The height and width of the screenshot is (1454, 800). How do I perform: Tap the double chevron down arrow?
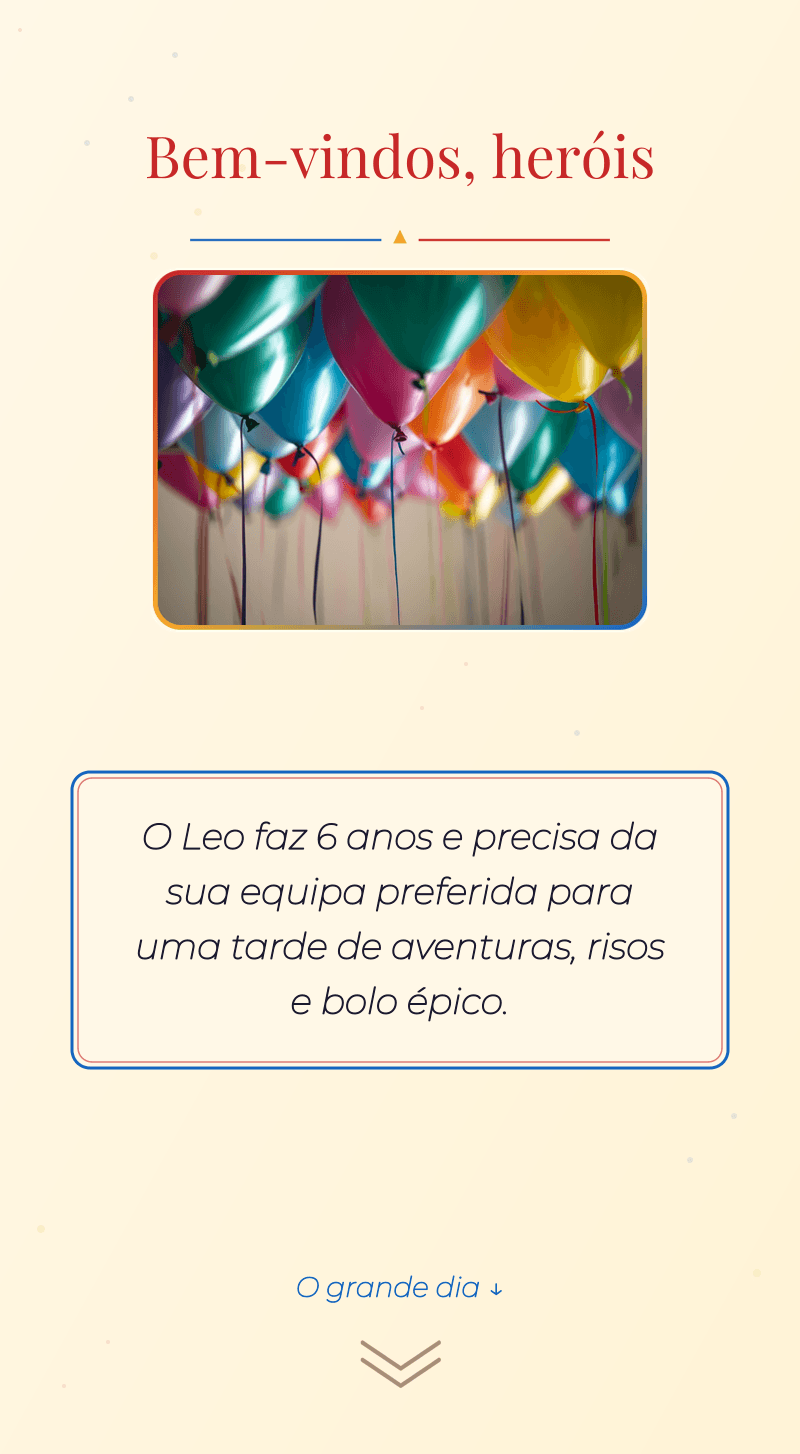[x=400, y=1364]
